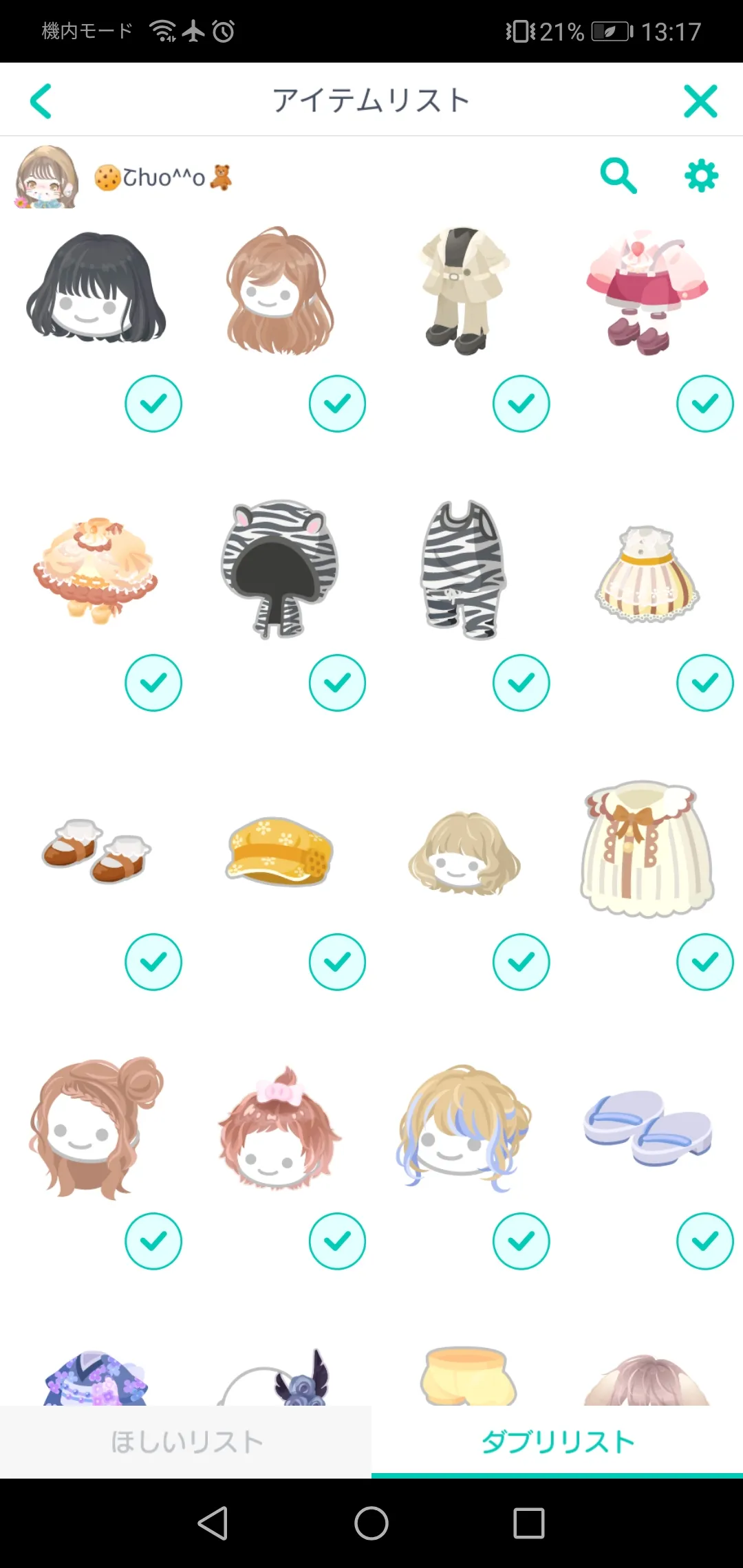This screenshot has width=743, height=1568.
Task: Open the zebra hood item
Action: coord(279,569)
